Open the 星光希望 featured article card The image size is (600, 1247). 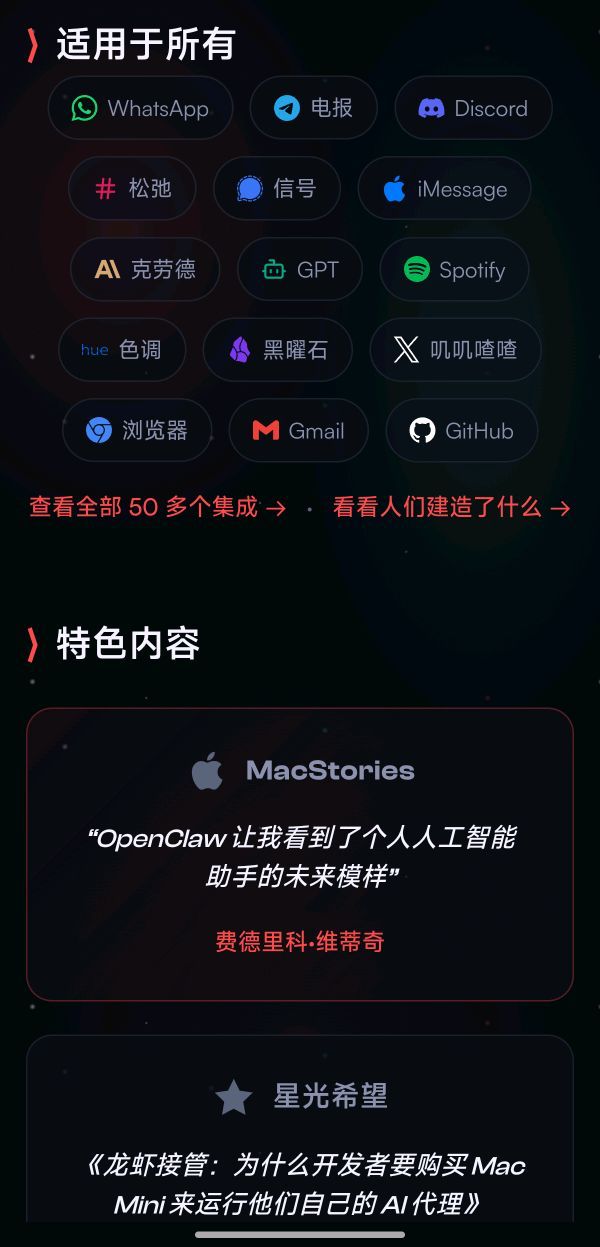300,1140
